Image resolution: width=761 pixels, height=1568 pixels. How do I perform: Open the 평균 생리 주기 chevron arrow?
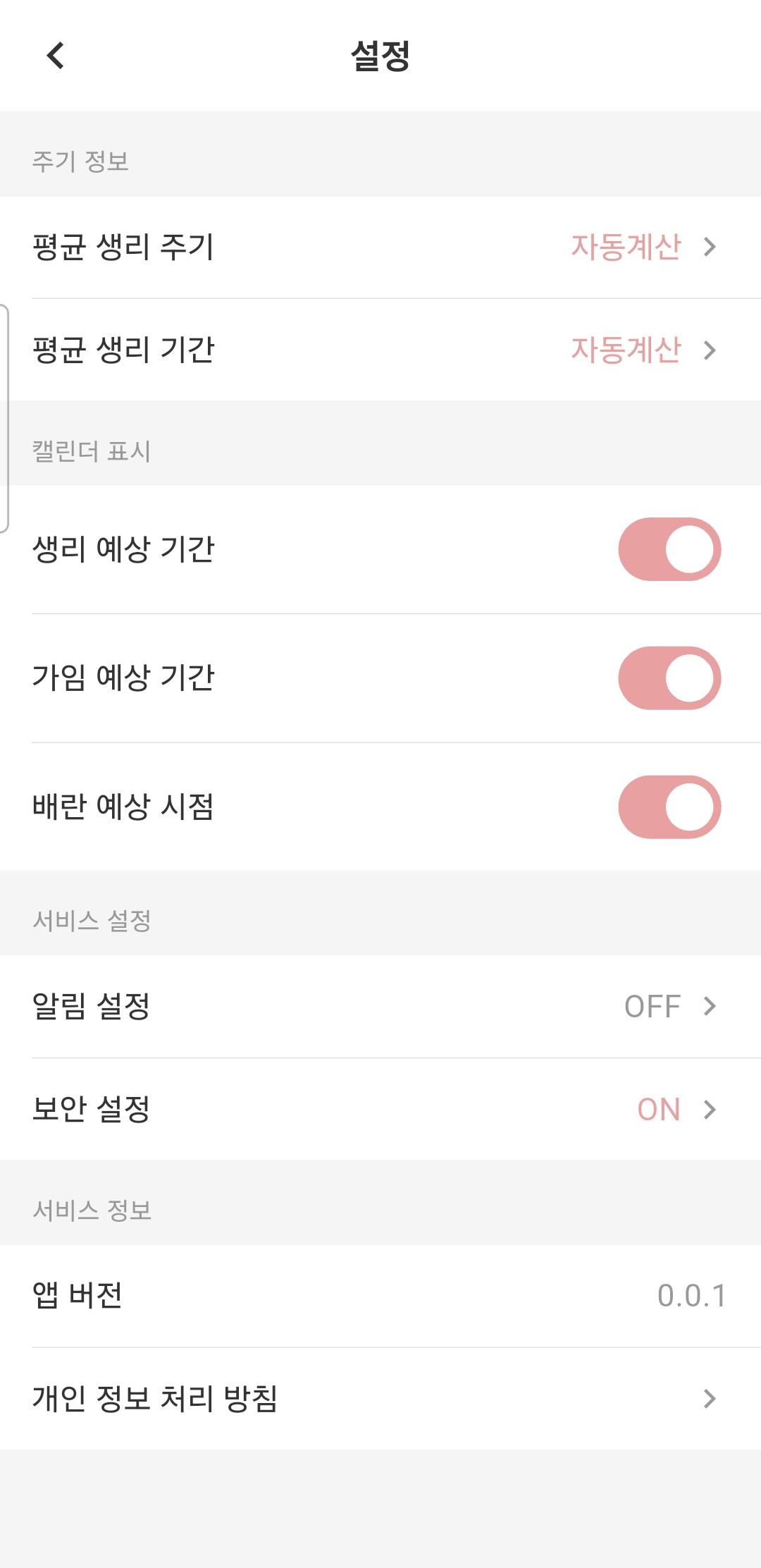(x=712, y=246)
